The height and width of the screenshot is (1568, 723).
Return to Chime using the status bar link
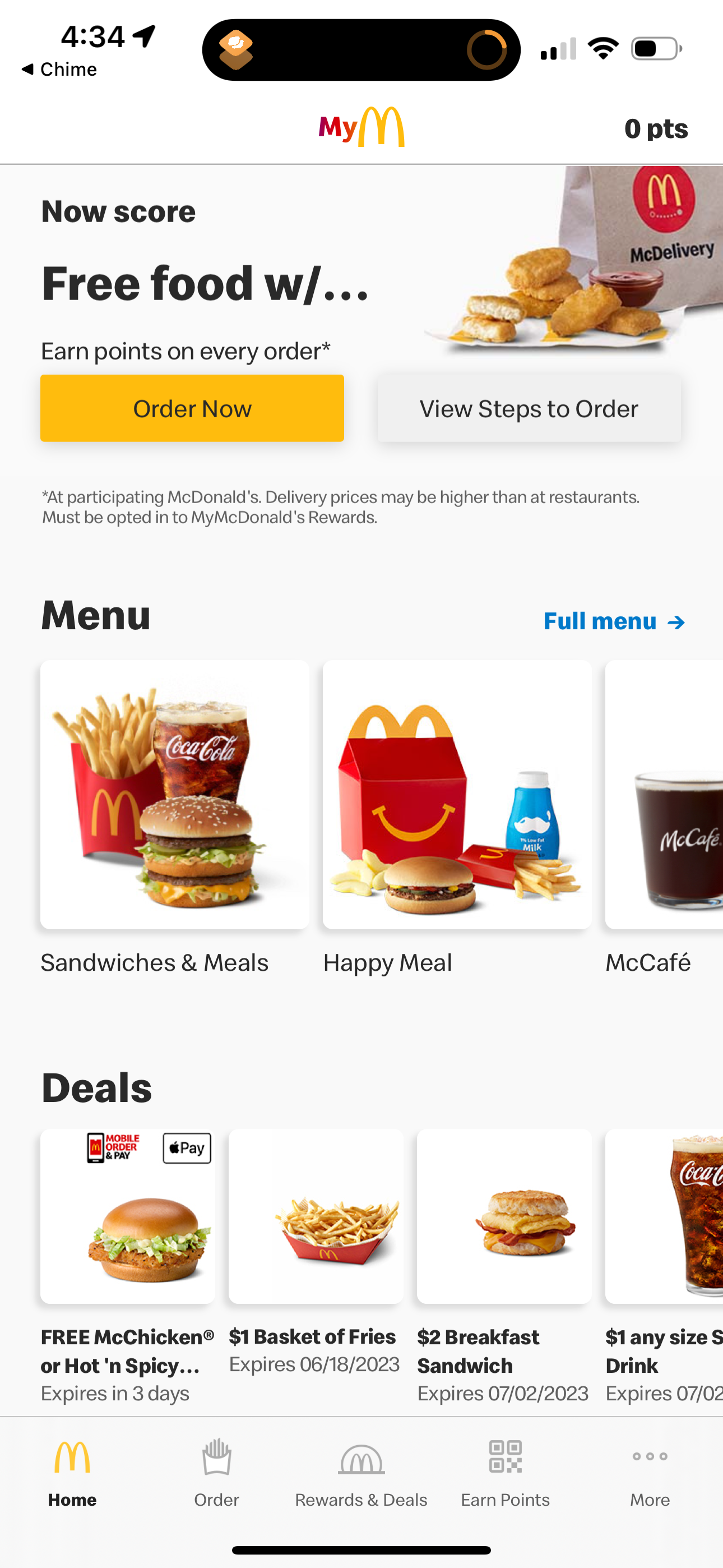click(x=58, y=69)
